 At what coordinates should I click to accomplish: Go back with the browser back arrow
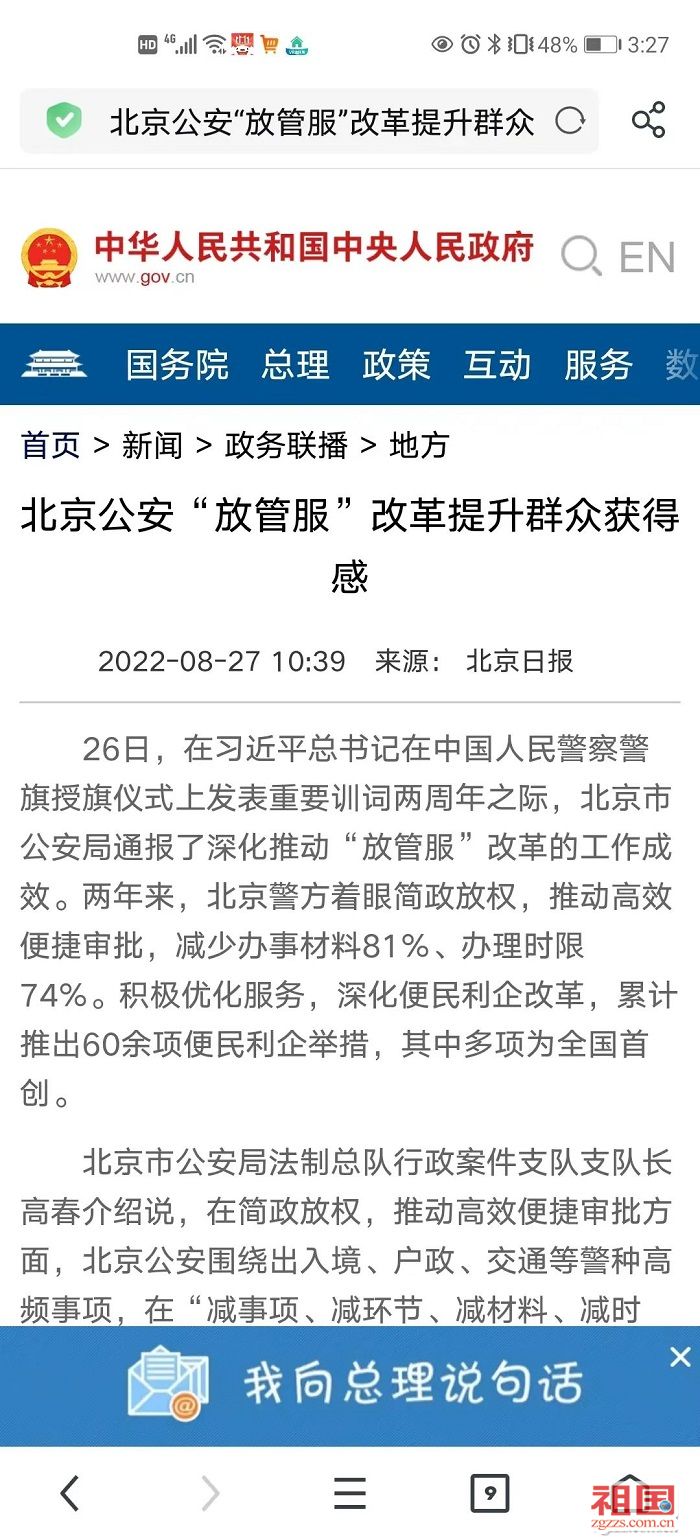(x=69, y=1494)
